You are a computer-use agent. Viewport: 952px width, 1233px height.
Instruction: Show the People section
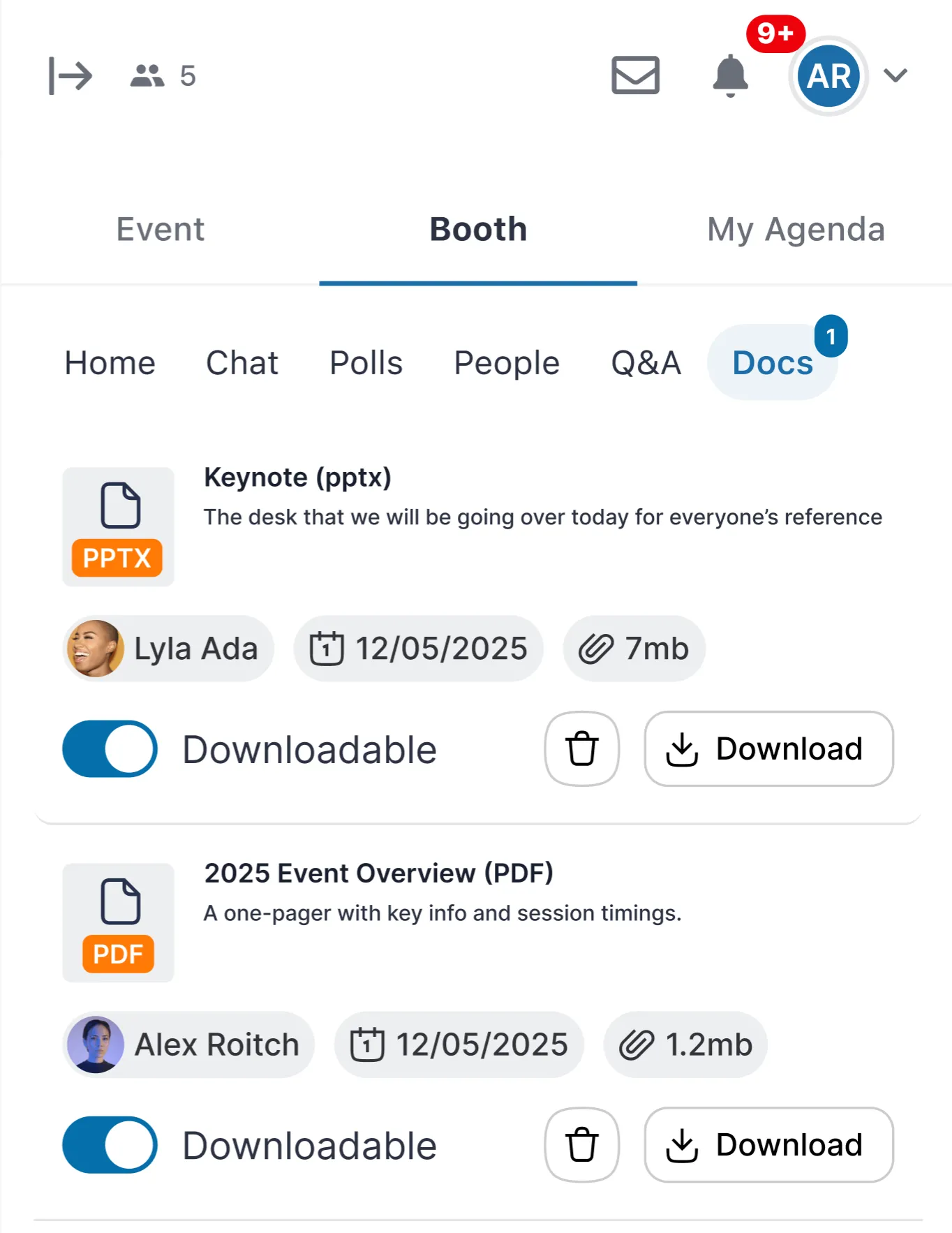point(507,363)
